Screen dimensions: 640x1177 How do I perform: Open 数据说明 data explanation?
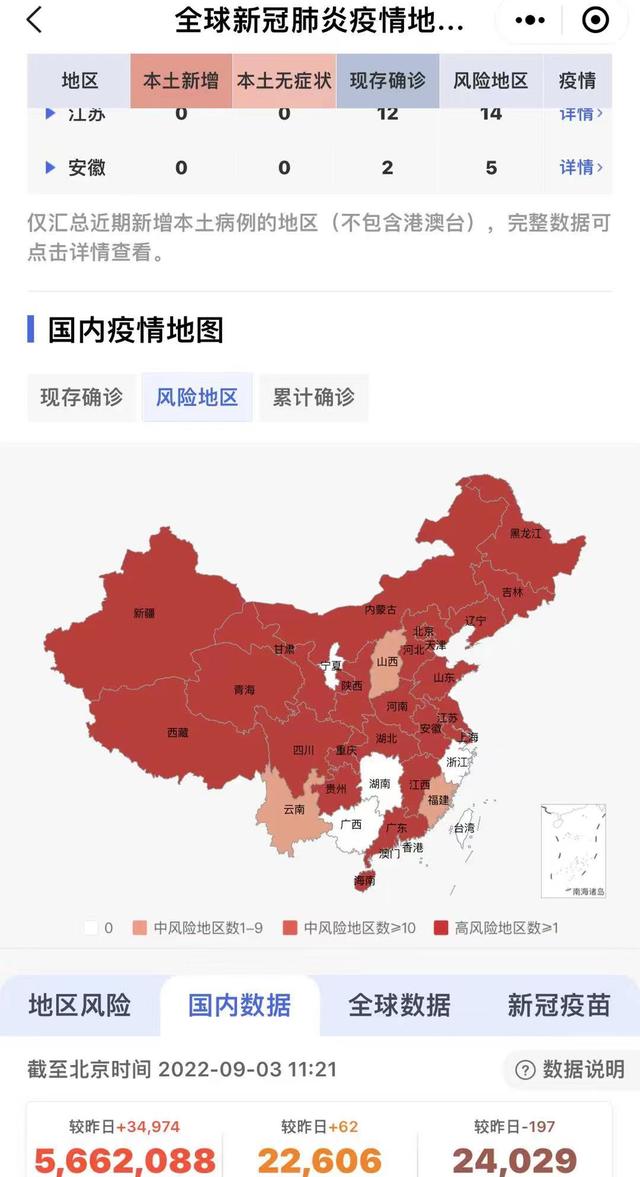pos(570,1069)
